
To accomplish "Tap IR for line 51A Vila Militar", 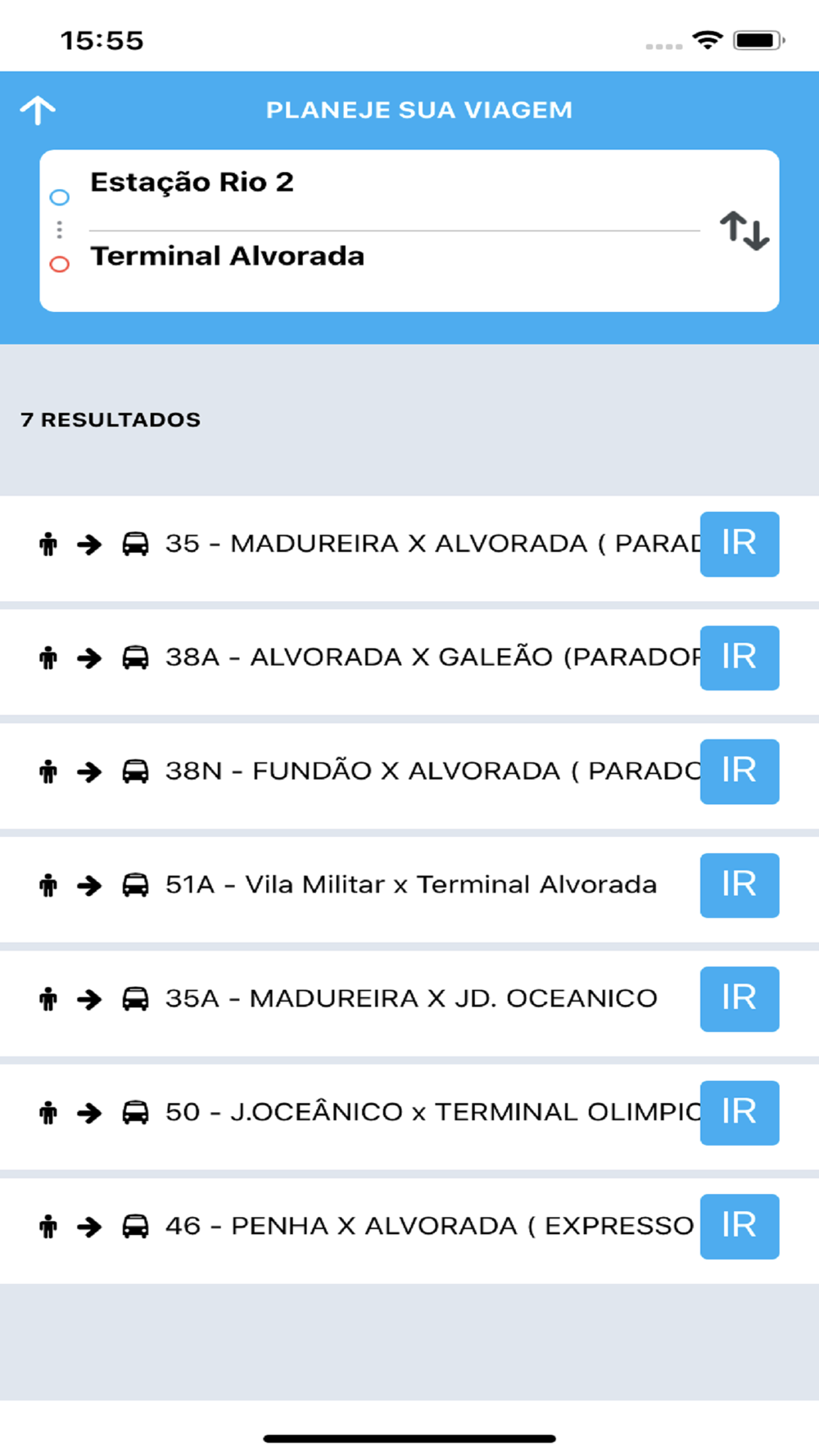I will (x=740, y=885).
